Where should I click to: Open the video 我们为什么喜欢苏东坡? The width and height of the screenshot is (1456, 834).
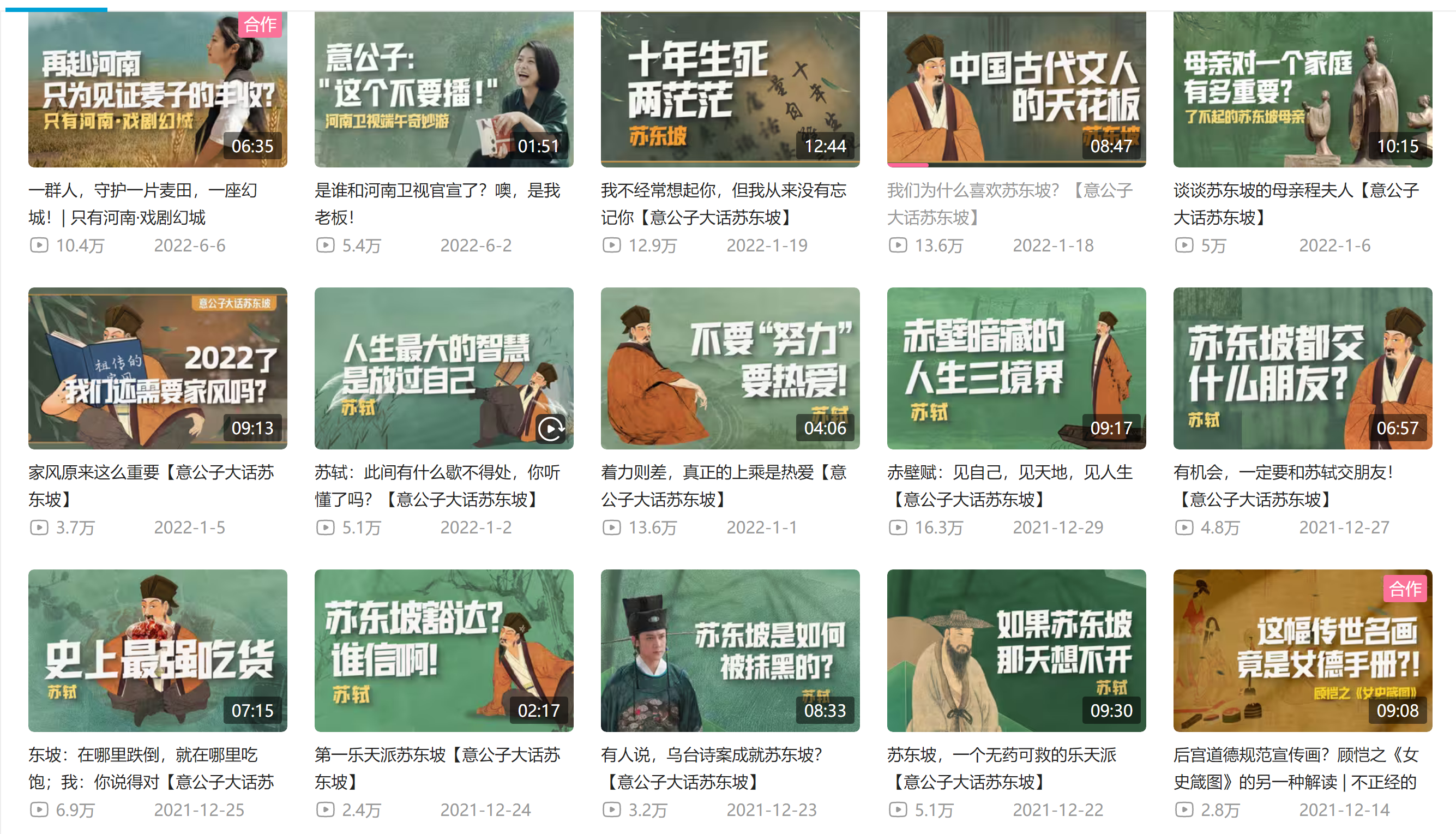[1016, 89]
